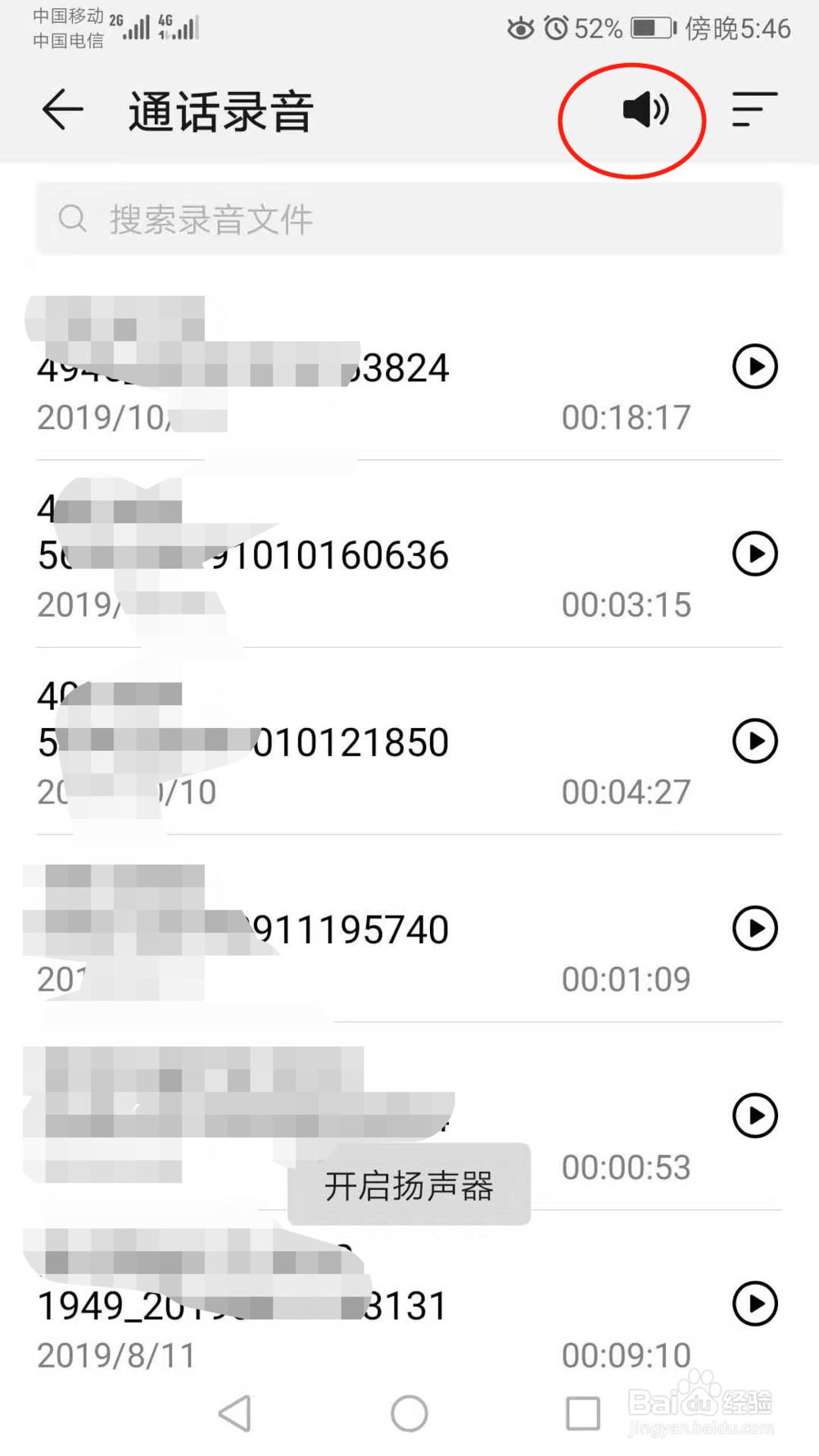Play the 1949 recording from 2019/8/11
This screenshot has width=819, height=1456.
coord(754,1304)
